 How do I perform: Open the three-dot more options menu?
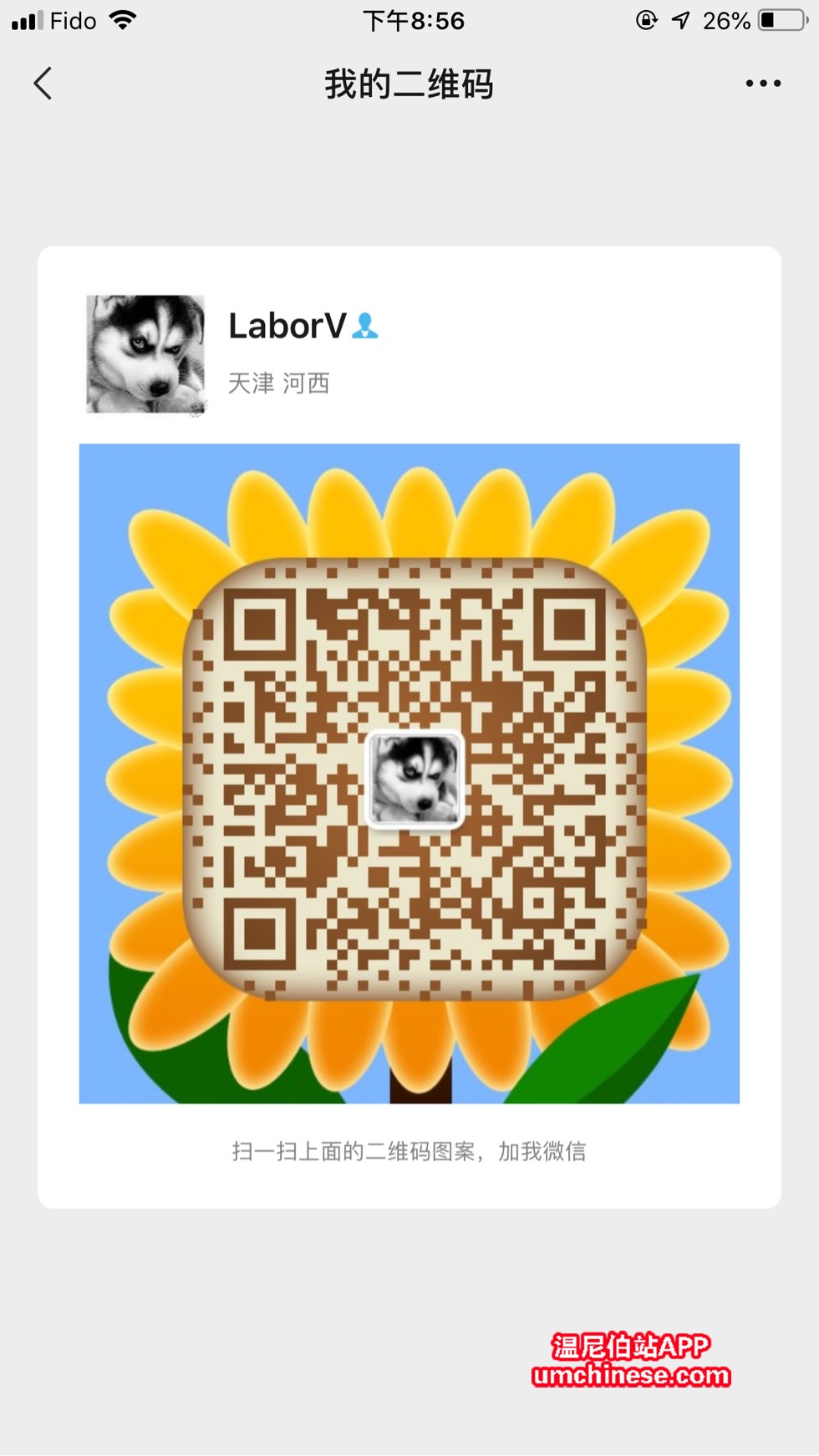762,84
